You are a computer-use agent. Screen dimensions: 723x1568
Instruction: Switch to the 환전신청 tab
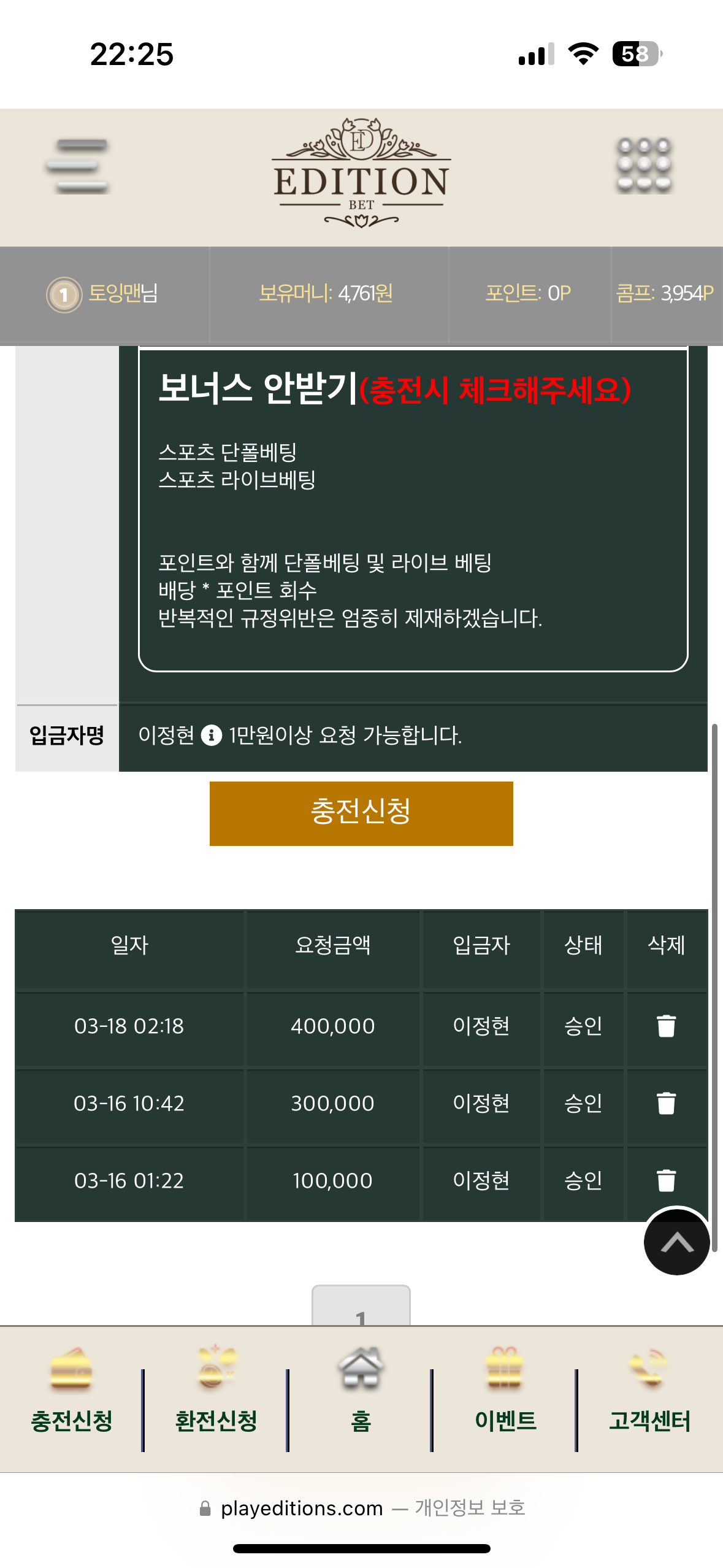pyautogui.click(x=216, y=1400)
